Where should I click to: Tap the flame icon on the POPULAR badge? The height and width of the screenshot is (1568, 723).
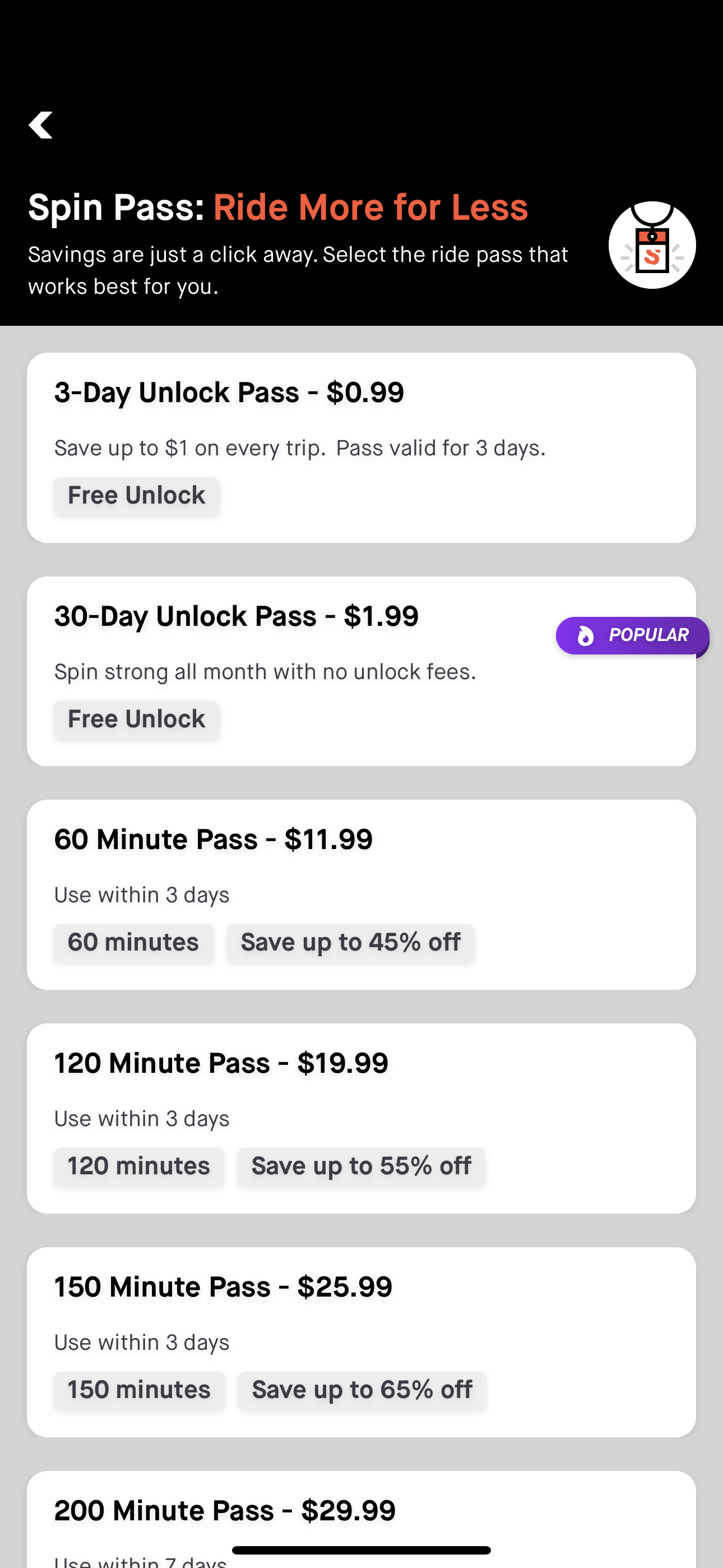pyautogui.click(x=585, y=635)
